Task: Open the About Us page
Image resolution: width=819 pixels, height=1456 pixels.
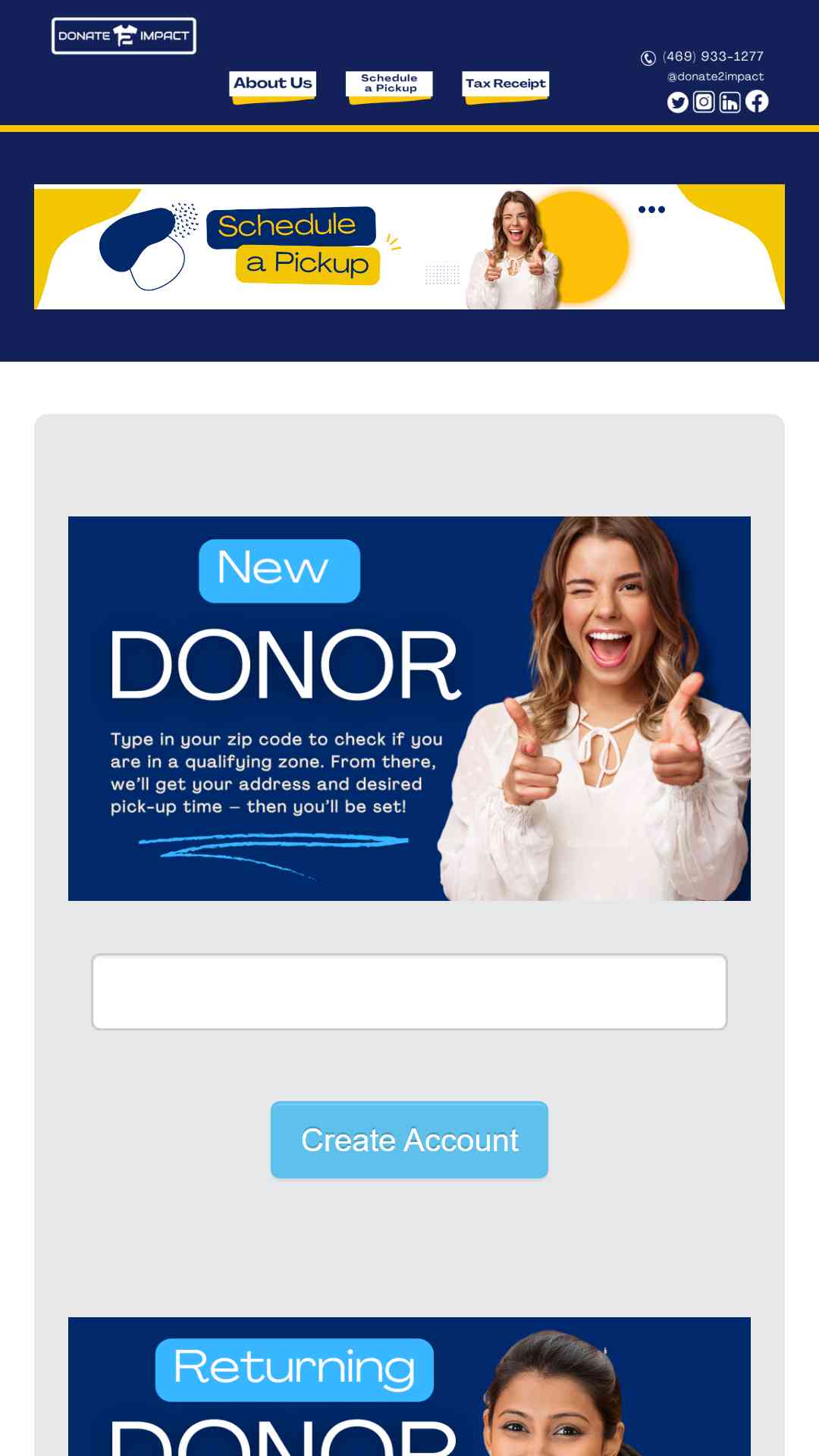Action: [272, 84]
